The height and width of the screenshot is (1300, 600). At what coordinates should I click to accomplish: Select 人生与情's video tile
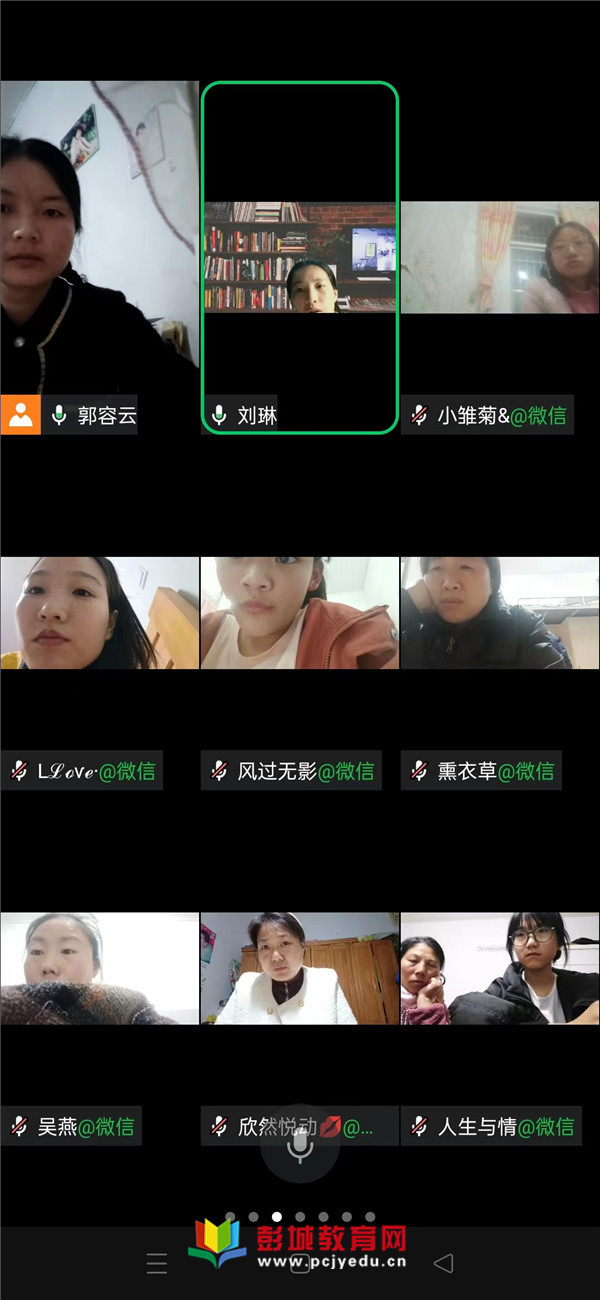pyautogui.click(x=500, y=968)
